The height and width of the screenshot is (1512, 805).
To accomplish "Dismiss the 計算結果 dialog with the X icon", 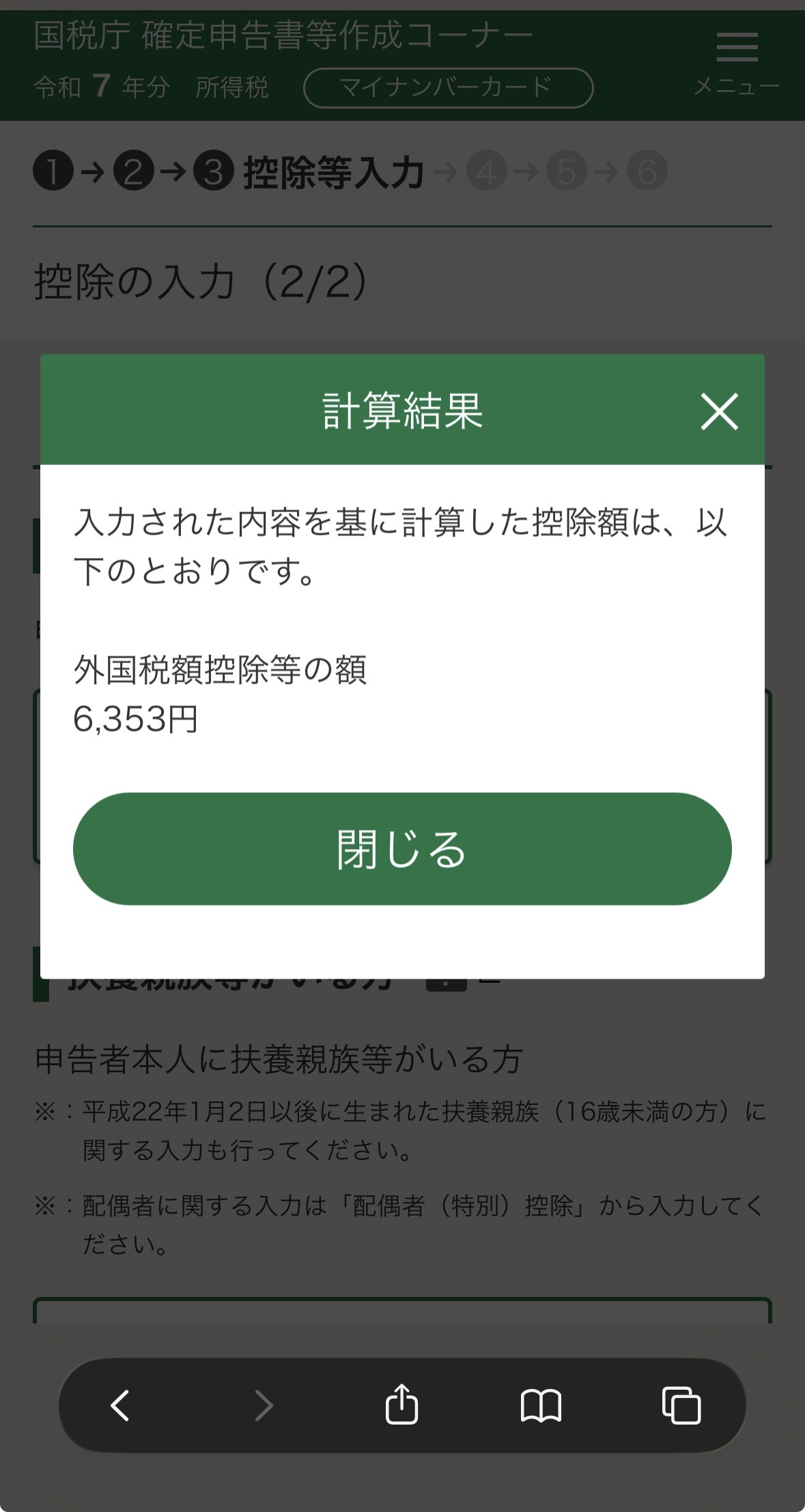I will coord(718,411).
